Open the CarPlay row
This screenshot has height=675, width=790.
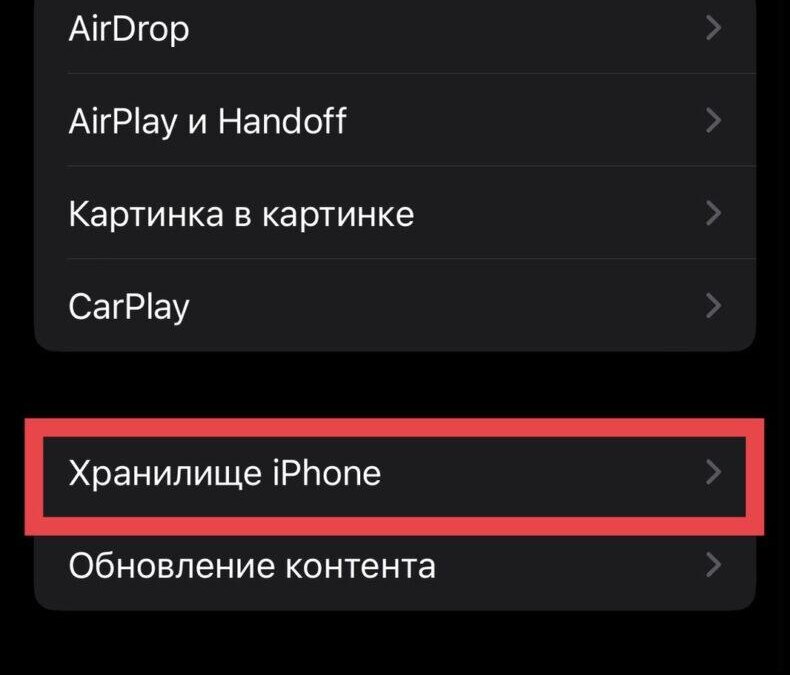394,306
